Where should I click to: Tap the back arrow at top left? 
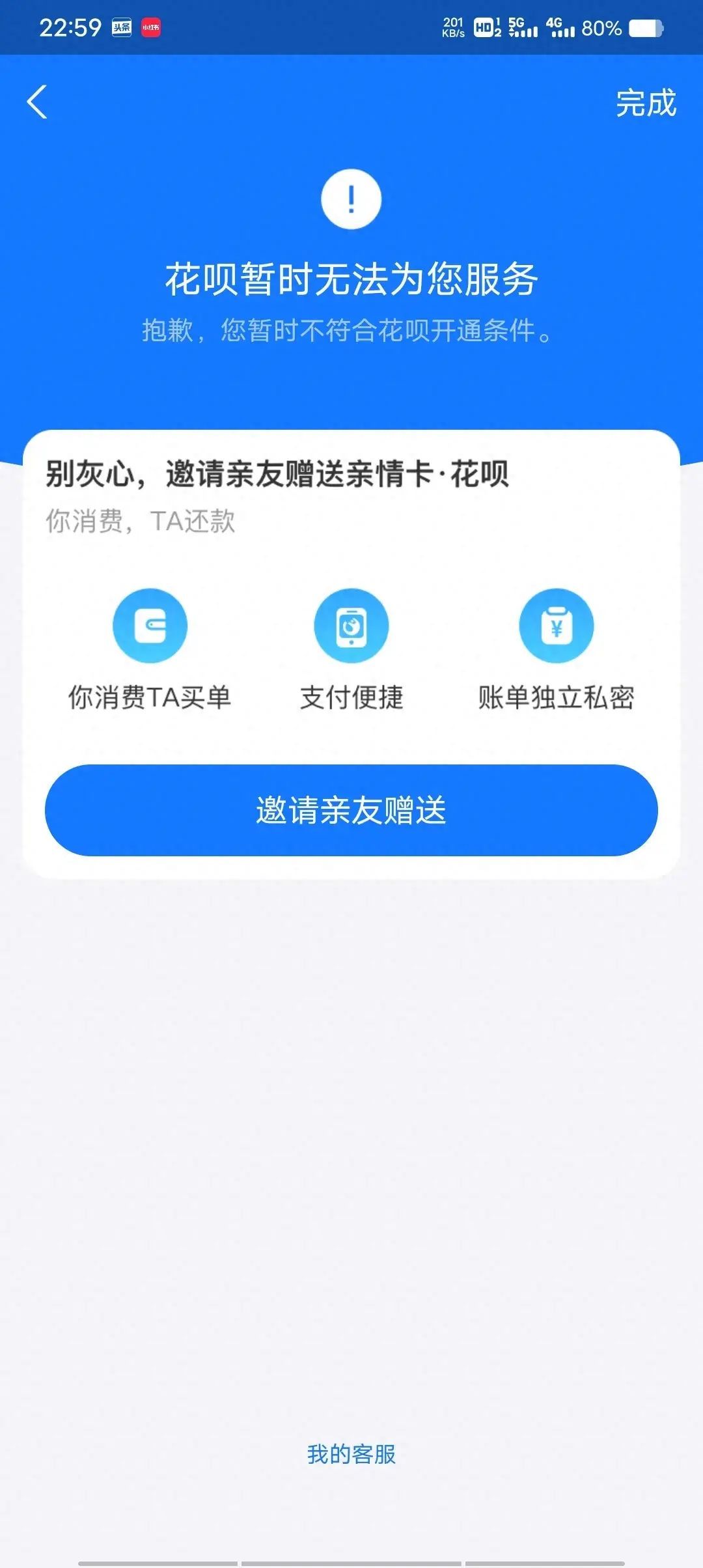click(37, 103)
